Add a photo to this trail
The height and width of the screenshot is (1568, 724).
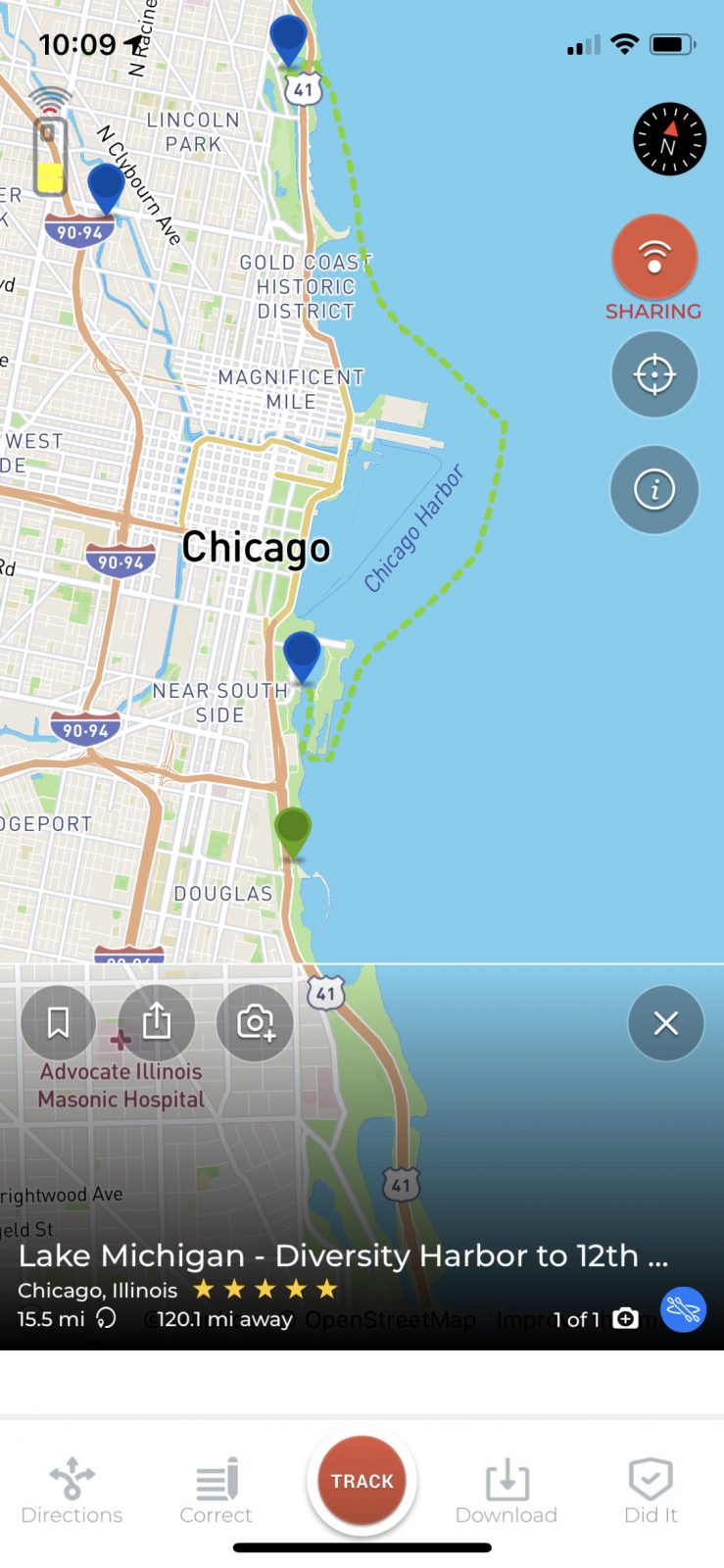click(255, 1023)
